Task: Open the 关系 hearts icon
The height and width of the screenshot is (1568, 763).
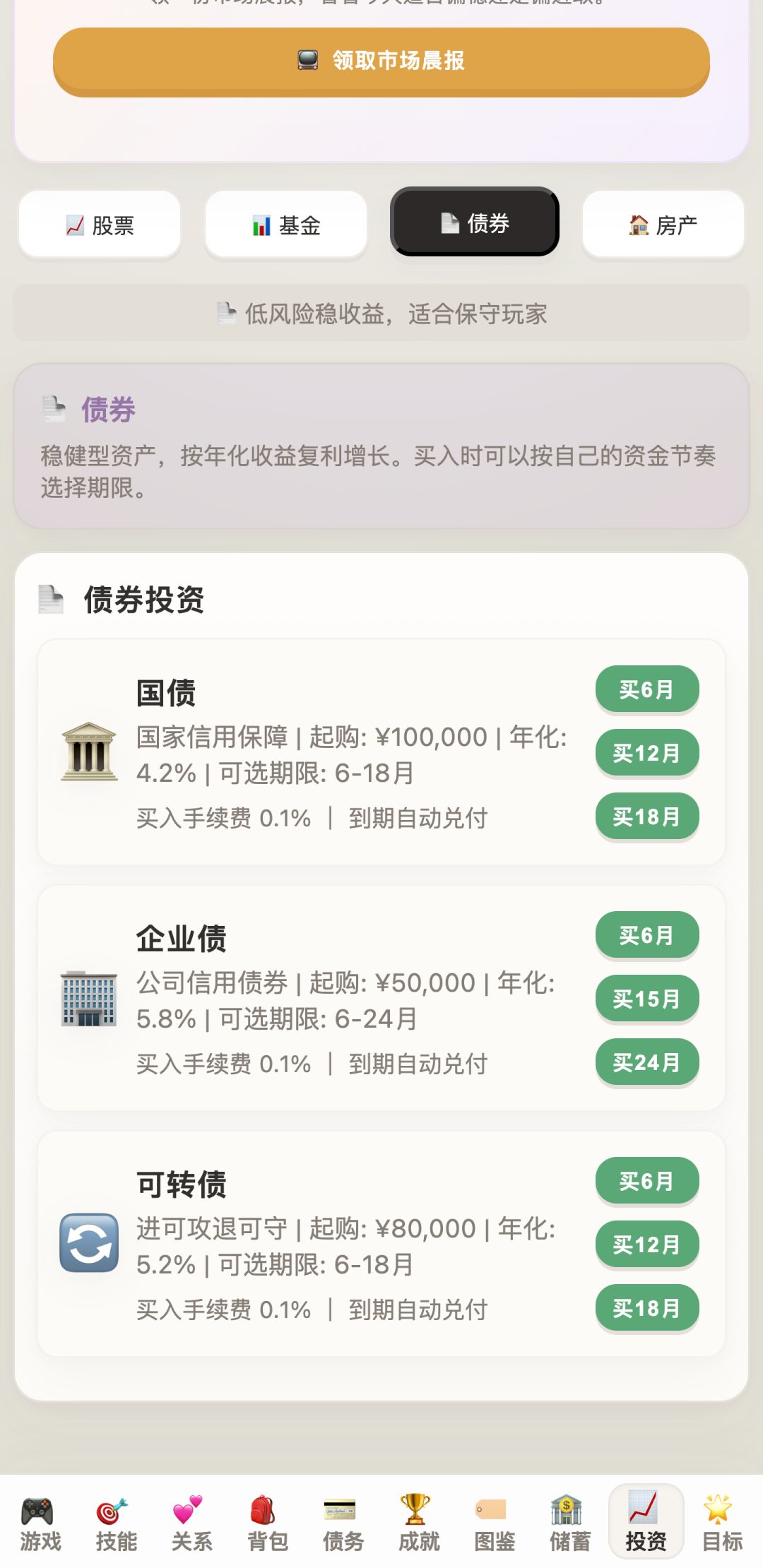Action: click(x=187, y=1509)
